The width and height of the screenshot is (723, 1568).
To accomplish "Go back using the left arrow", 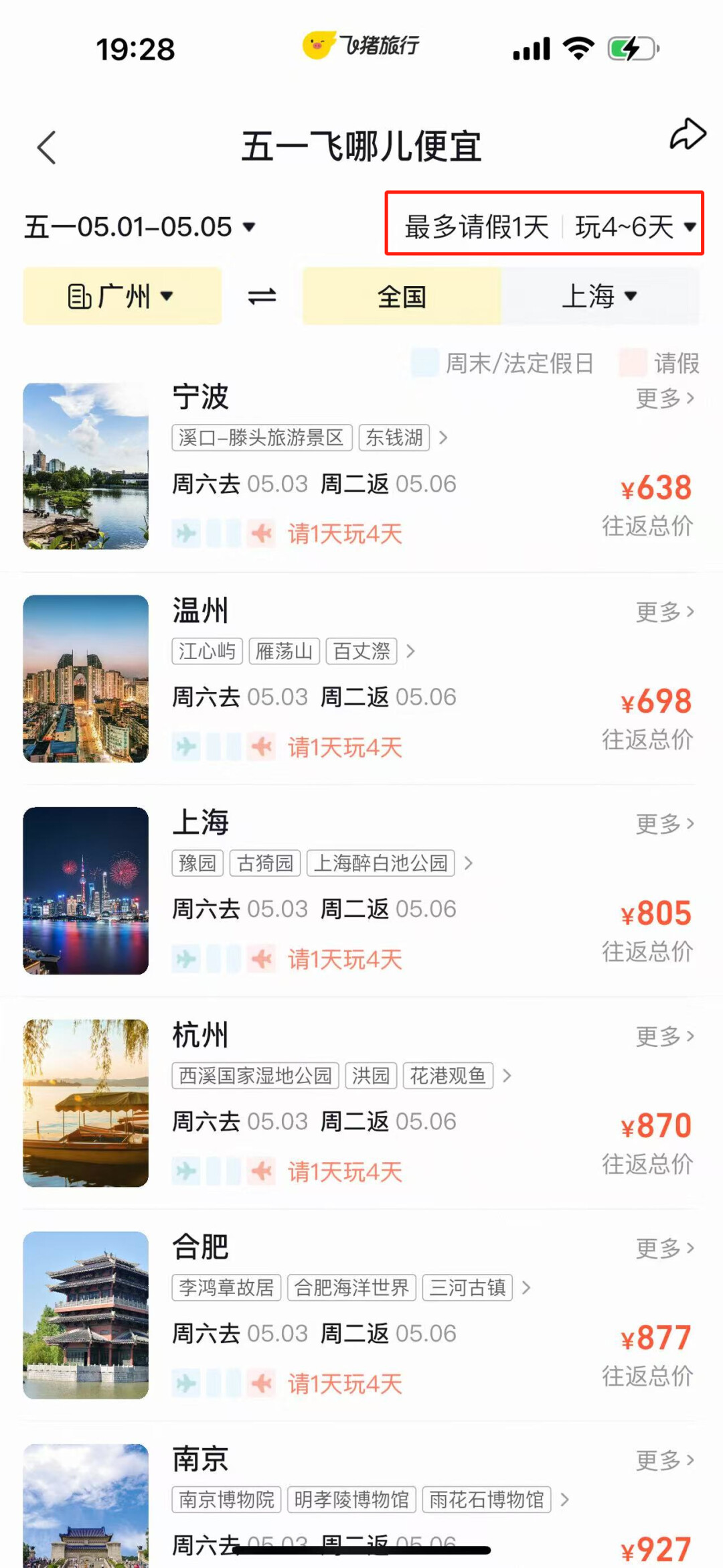I will (x=47, y=147).
